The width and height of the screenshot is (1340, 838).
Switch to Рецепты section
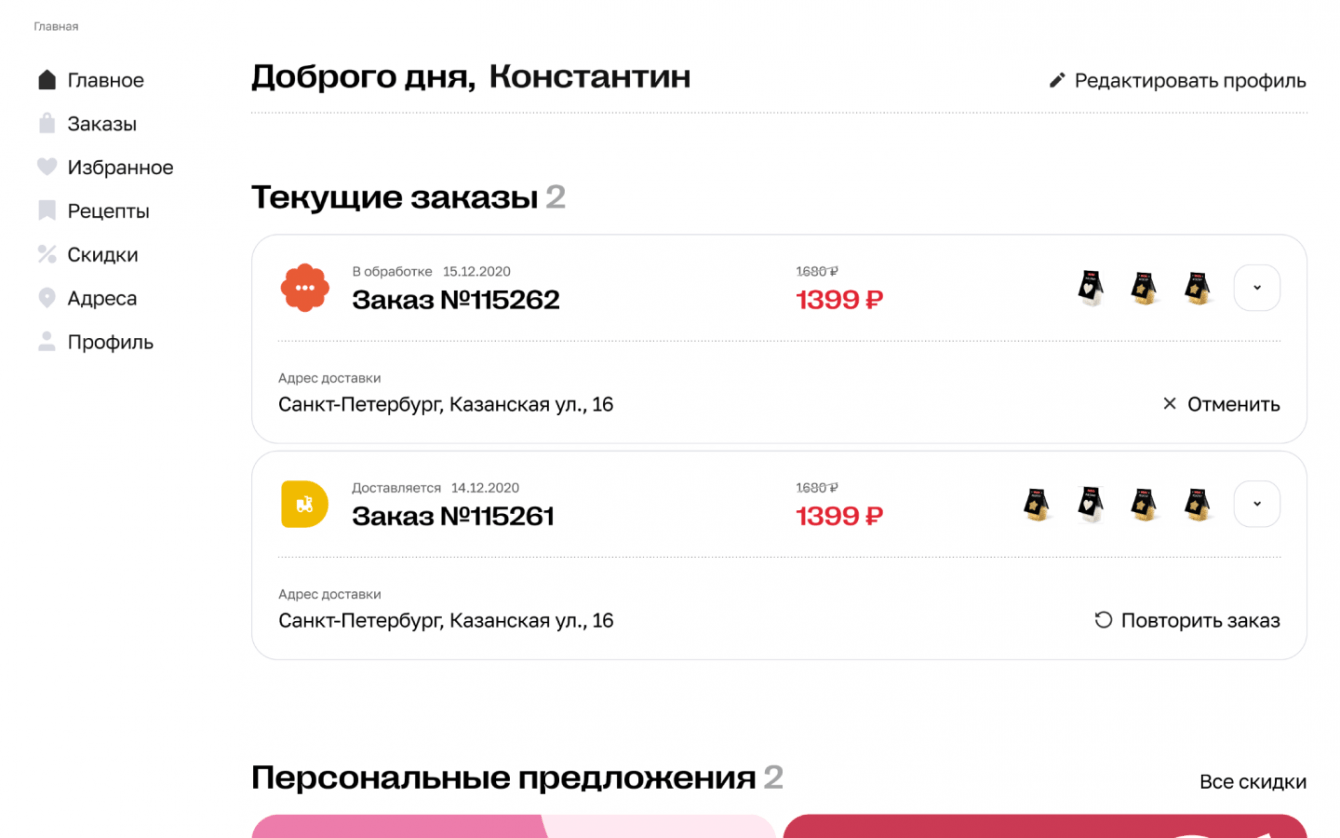[107, 211]
